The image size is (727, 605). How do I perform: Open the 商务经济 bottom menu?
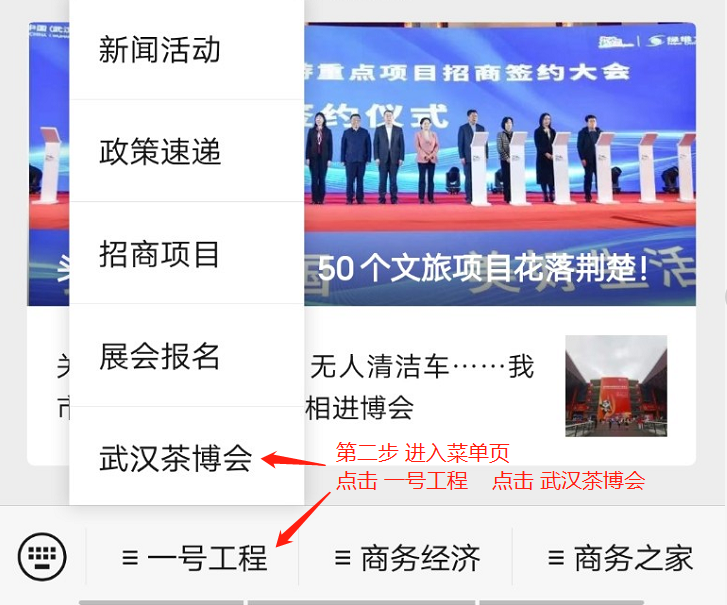[406, 557]
